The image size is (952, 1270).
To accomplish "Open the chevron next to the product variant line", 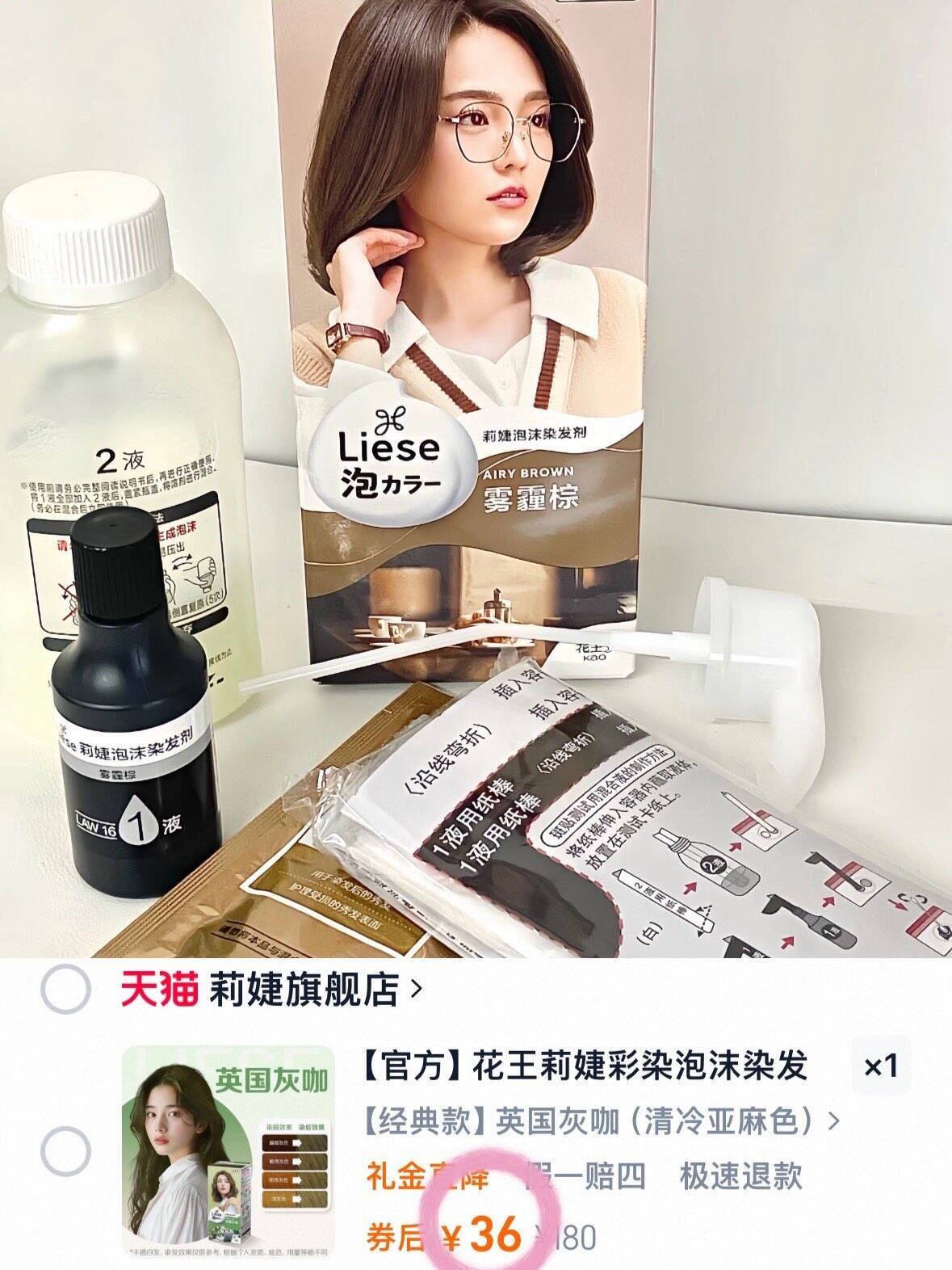I will [x=833, y=1120].
